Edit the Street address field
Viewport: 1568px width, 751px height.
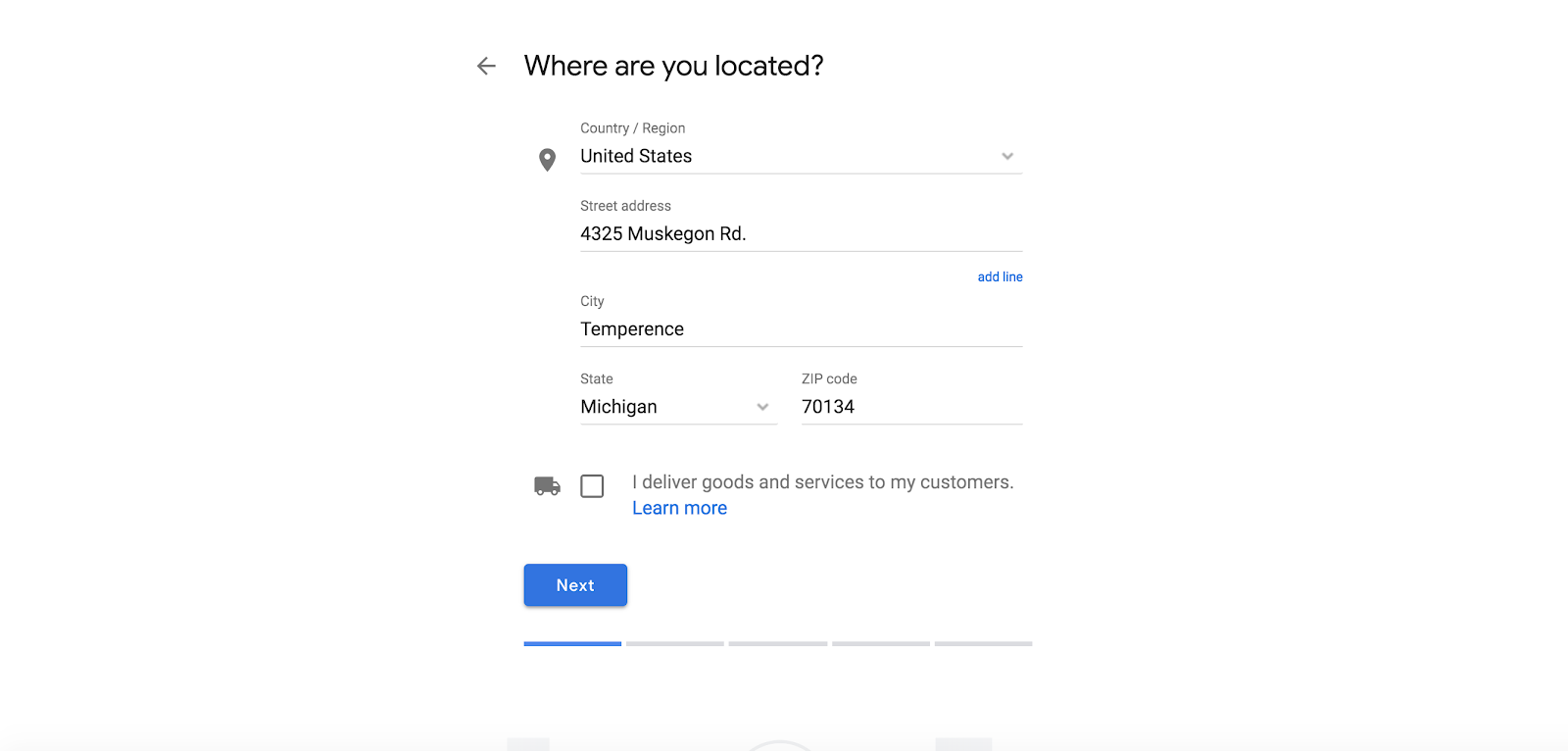[800, 234]
